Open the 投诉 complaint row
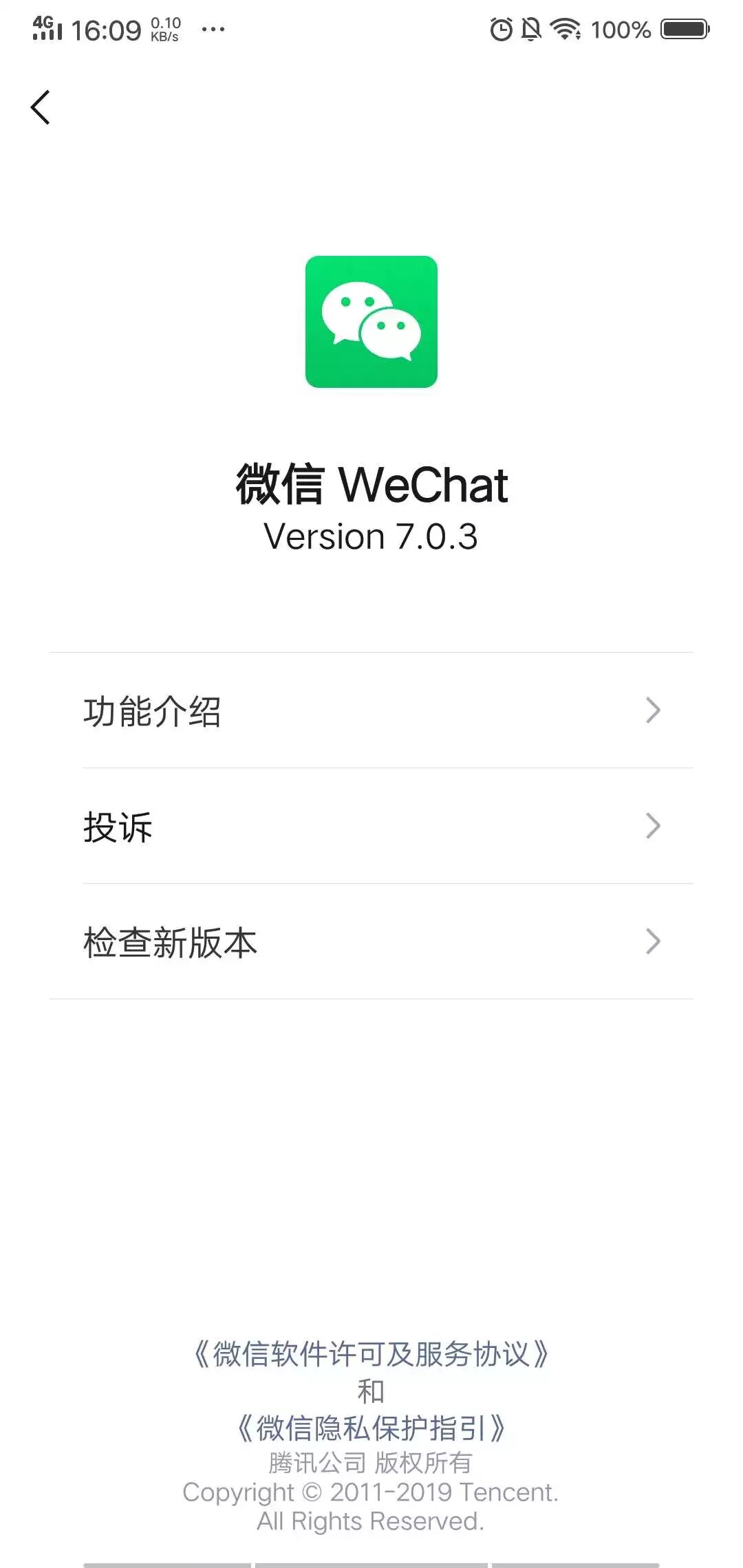Viewport: 743px width, 1568px height. pyautogui.click(x=371, y=826)
